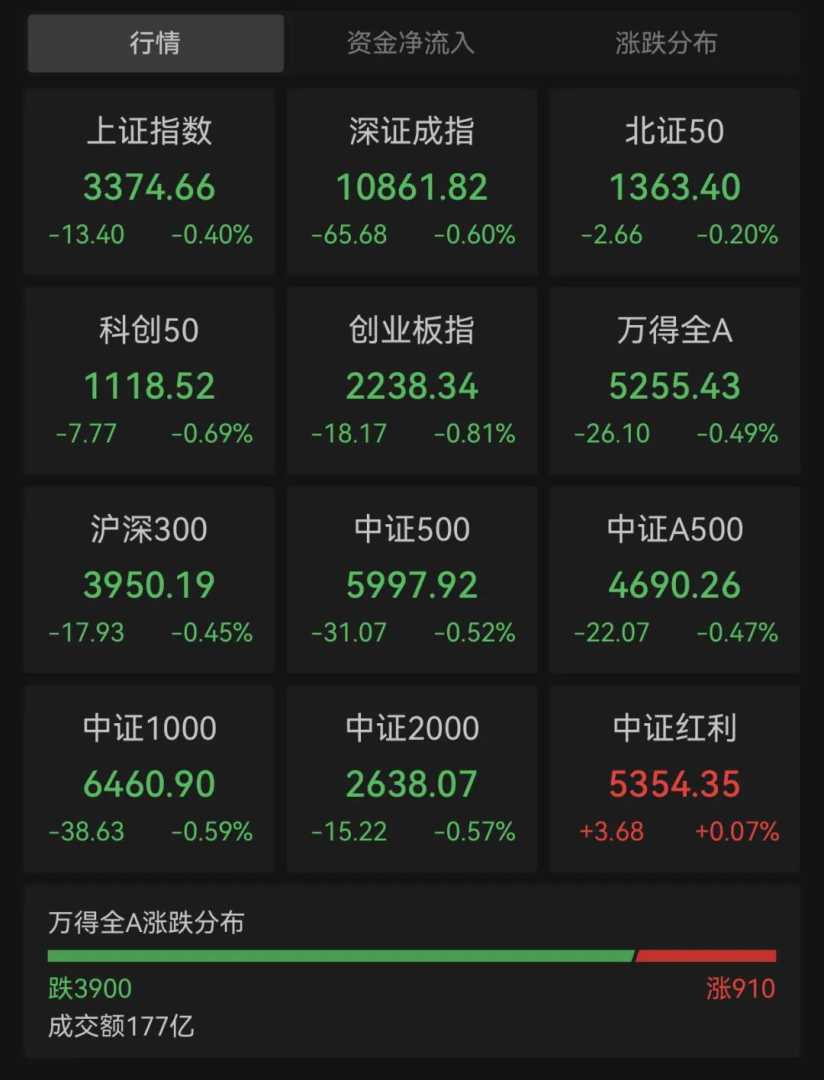Open the 深证成指 index card
Image resolution: width=824 pixels, height=1080 pixels.
click(412, 182)
